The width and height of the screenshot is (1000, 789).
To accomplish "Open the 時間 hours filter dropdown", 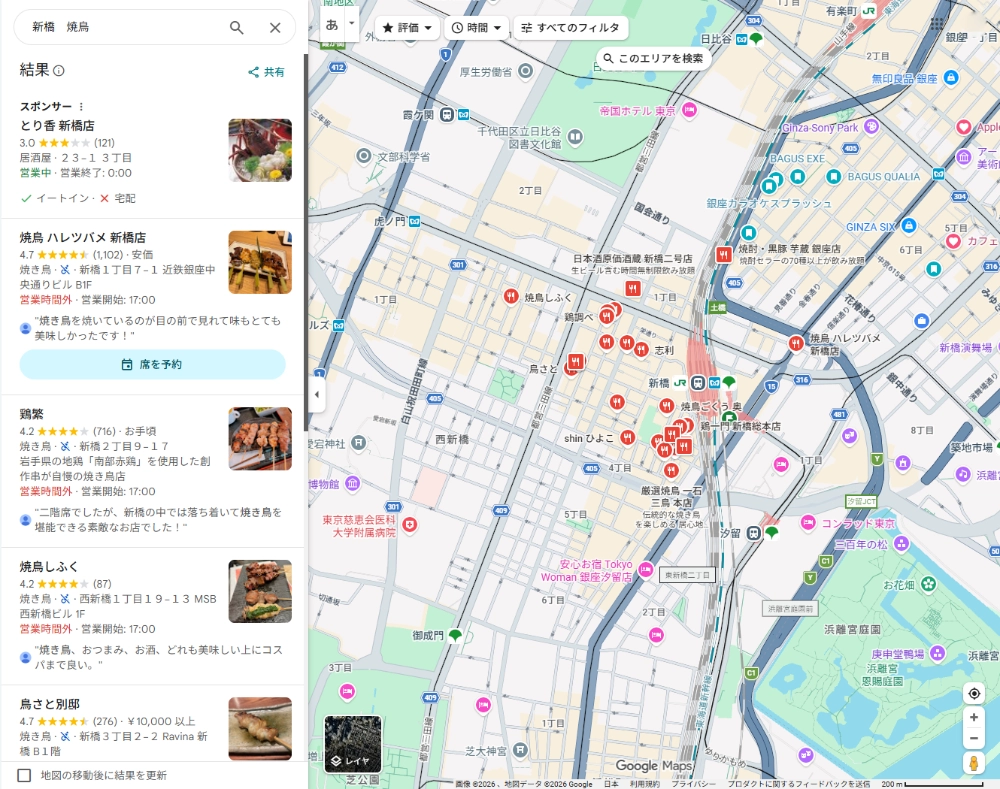I will [x=476, y=28].
